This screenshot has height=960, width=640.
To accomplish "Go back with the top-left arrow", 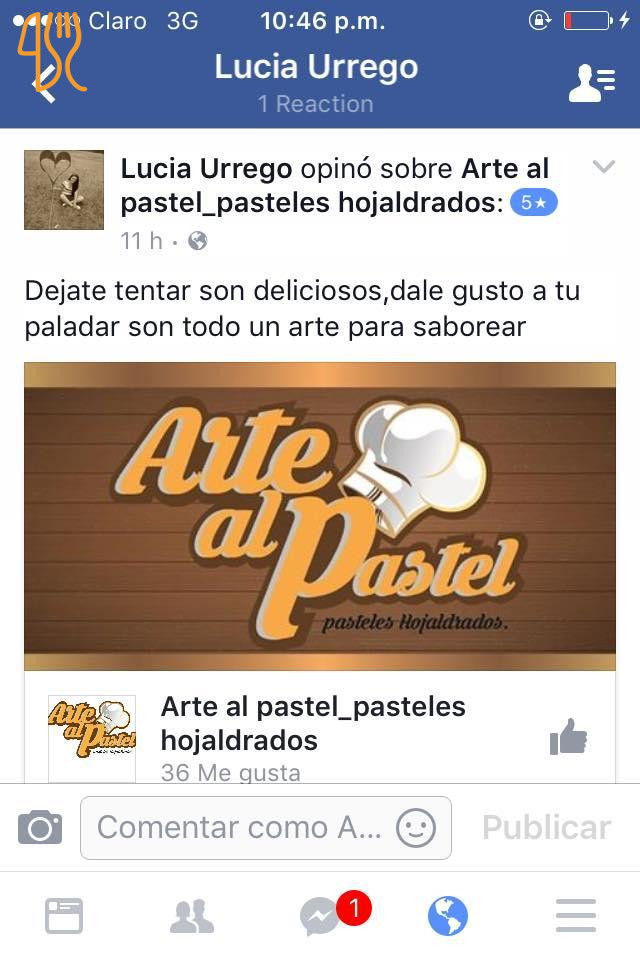I will (x=46, y=84).
